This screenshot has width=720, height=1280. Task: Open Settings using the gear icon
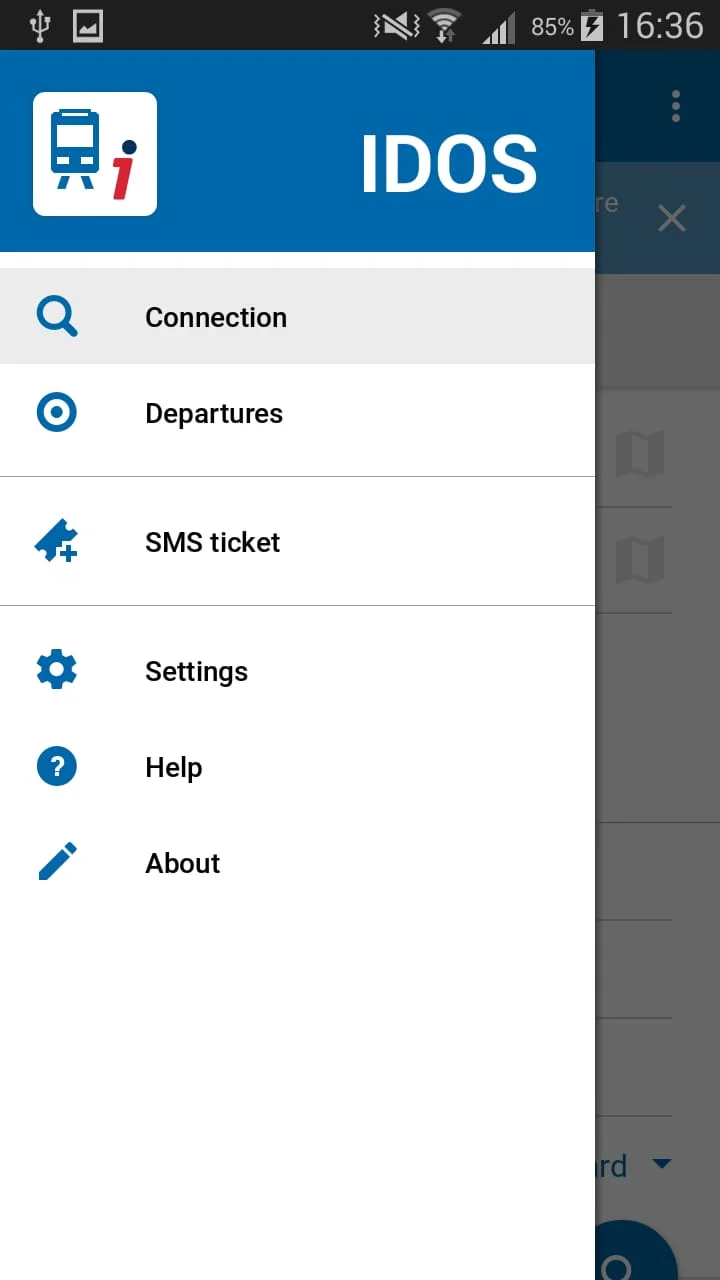[x=57, y=669]
